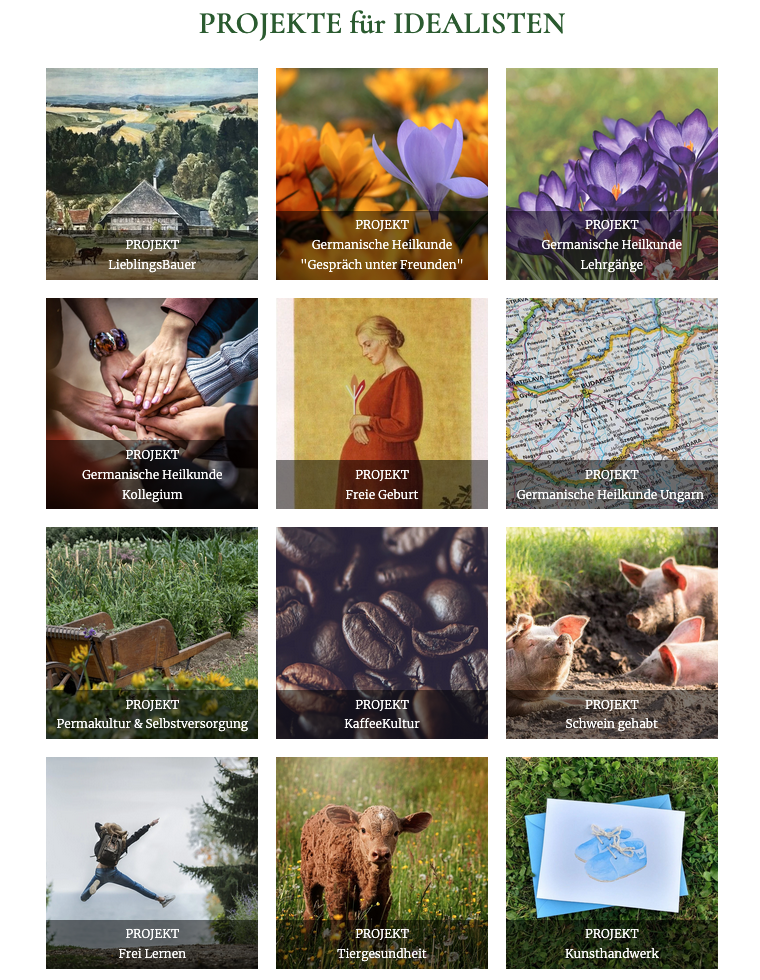The height and width of the screenshot is (980, 760).
Task: Open the LieblingsBauer project tile
Action: tap(152, 174)
